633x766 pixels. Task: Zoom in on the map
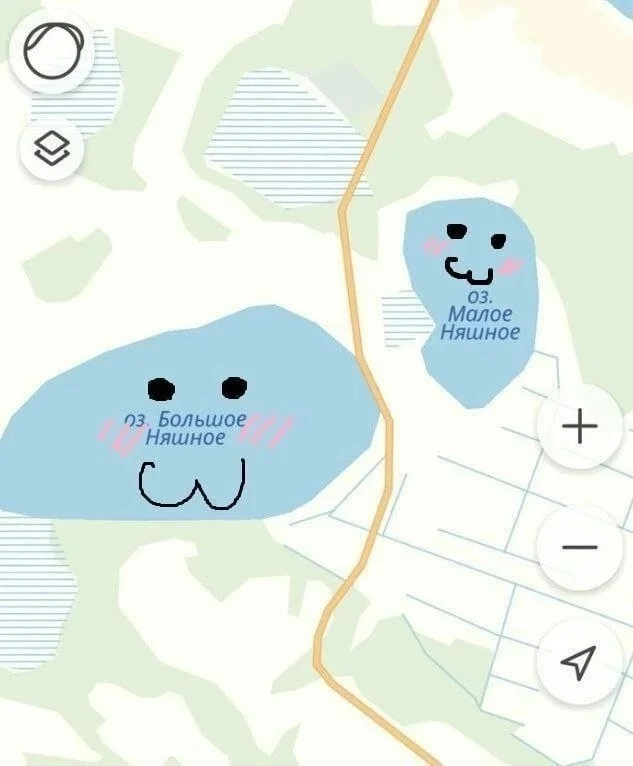click(579, 427)
